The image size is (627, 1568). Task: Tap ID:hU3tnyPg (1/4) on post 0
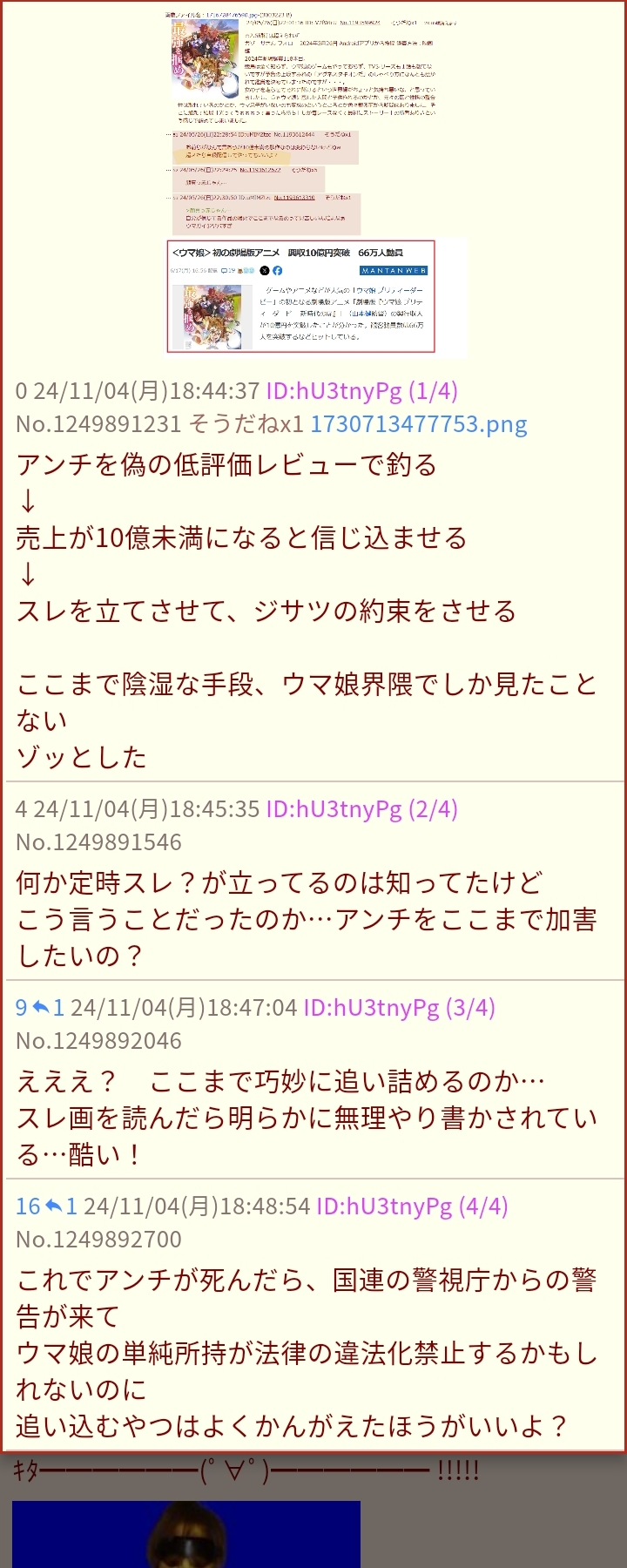point(361,391)
